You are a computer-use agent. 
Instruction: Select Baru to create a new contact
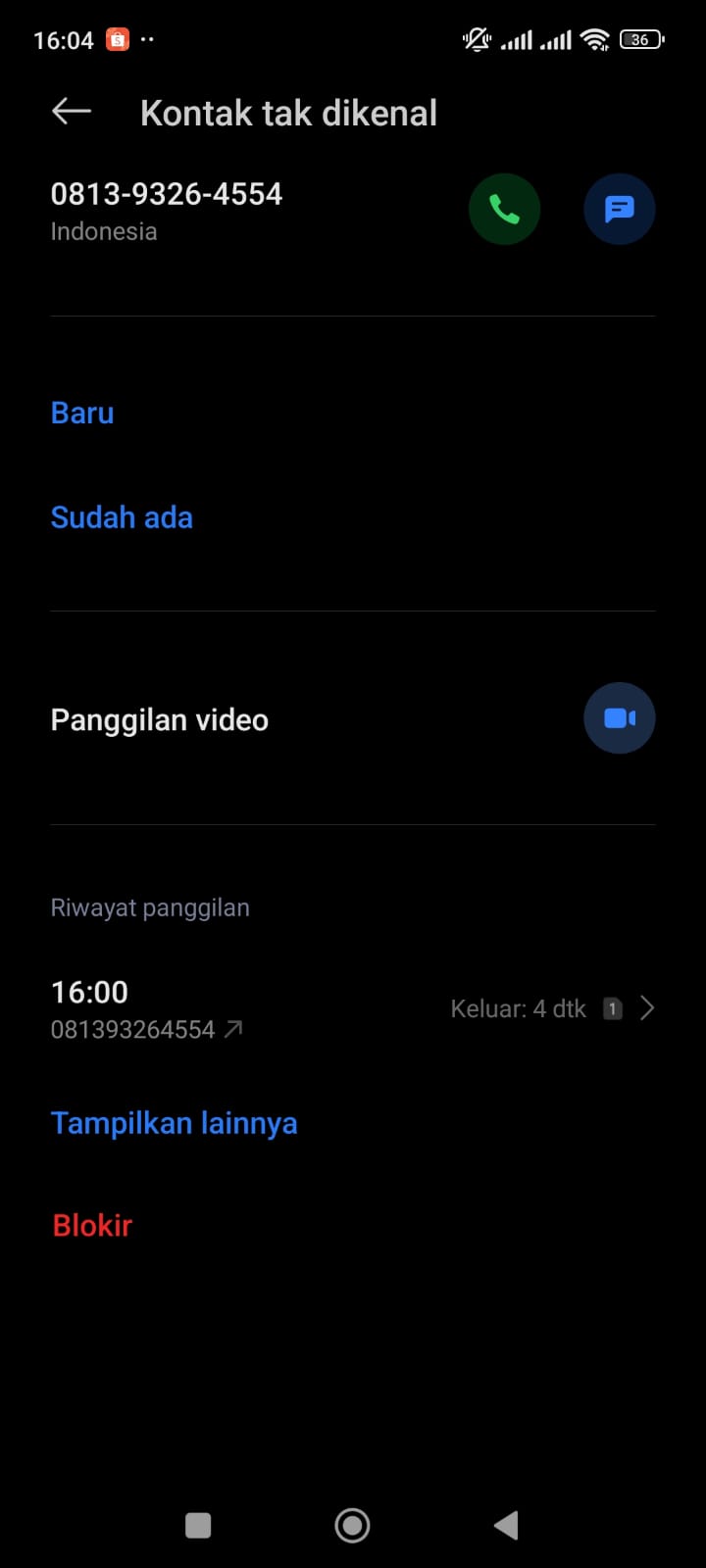point(81,413)
